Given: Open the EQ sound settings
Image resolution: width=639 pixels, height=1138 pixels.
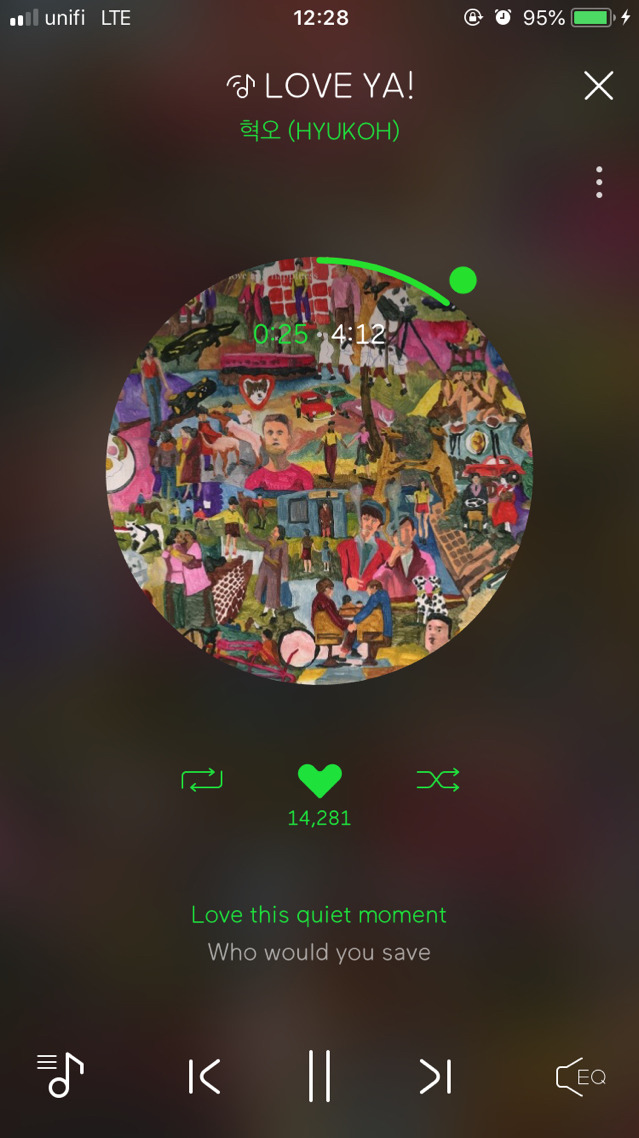Looking at the screenshot, I should [581, 1077].
